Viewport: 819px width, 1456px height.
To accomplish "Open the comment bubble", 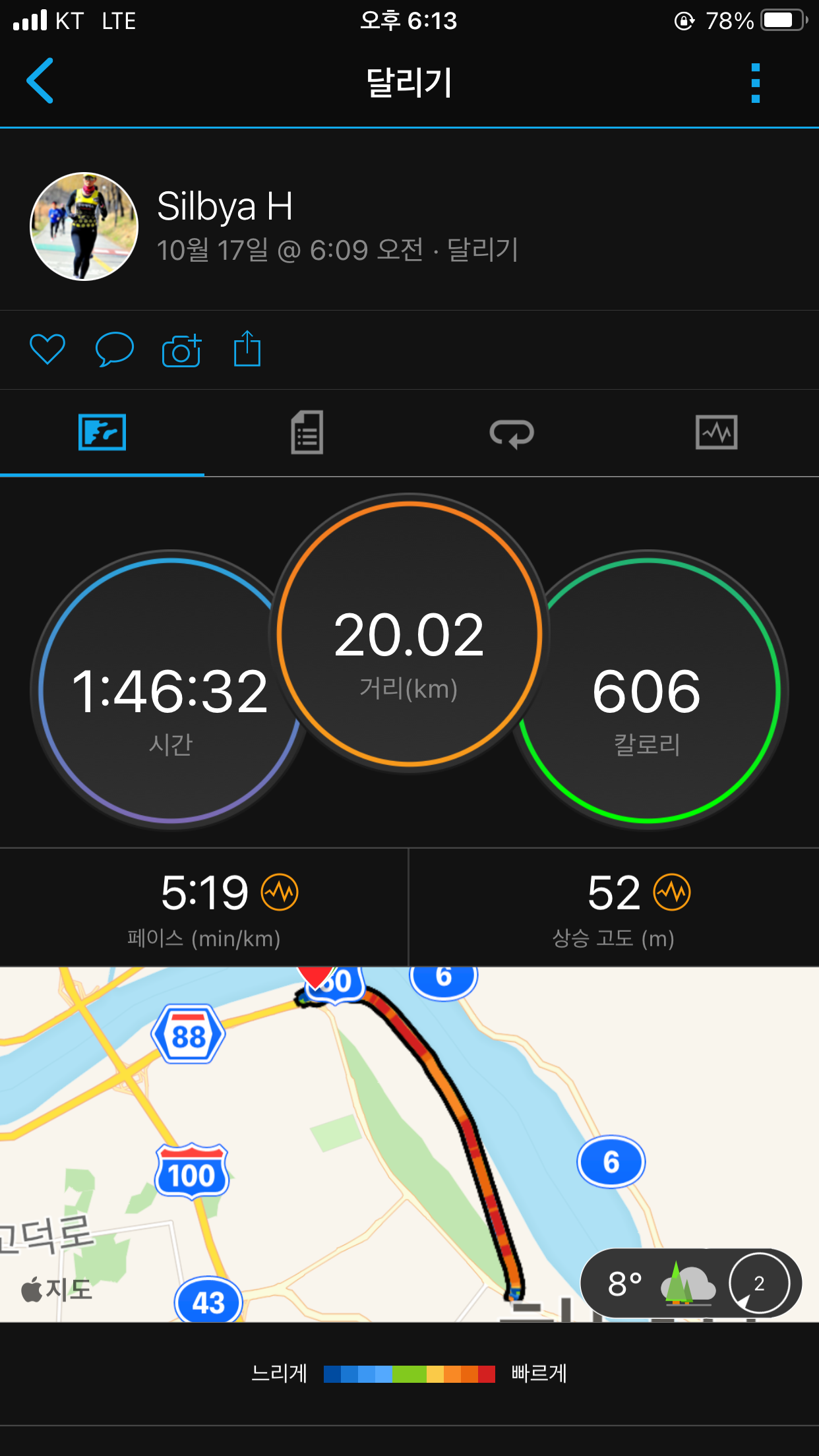I will coord(115,349).
